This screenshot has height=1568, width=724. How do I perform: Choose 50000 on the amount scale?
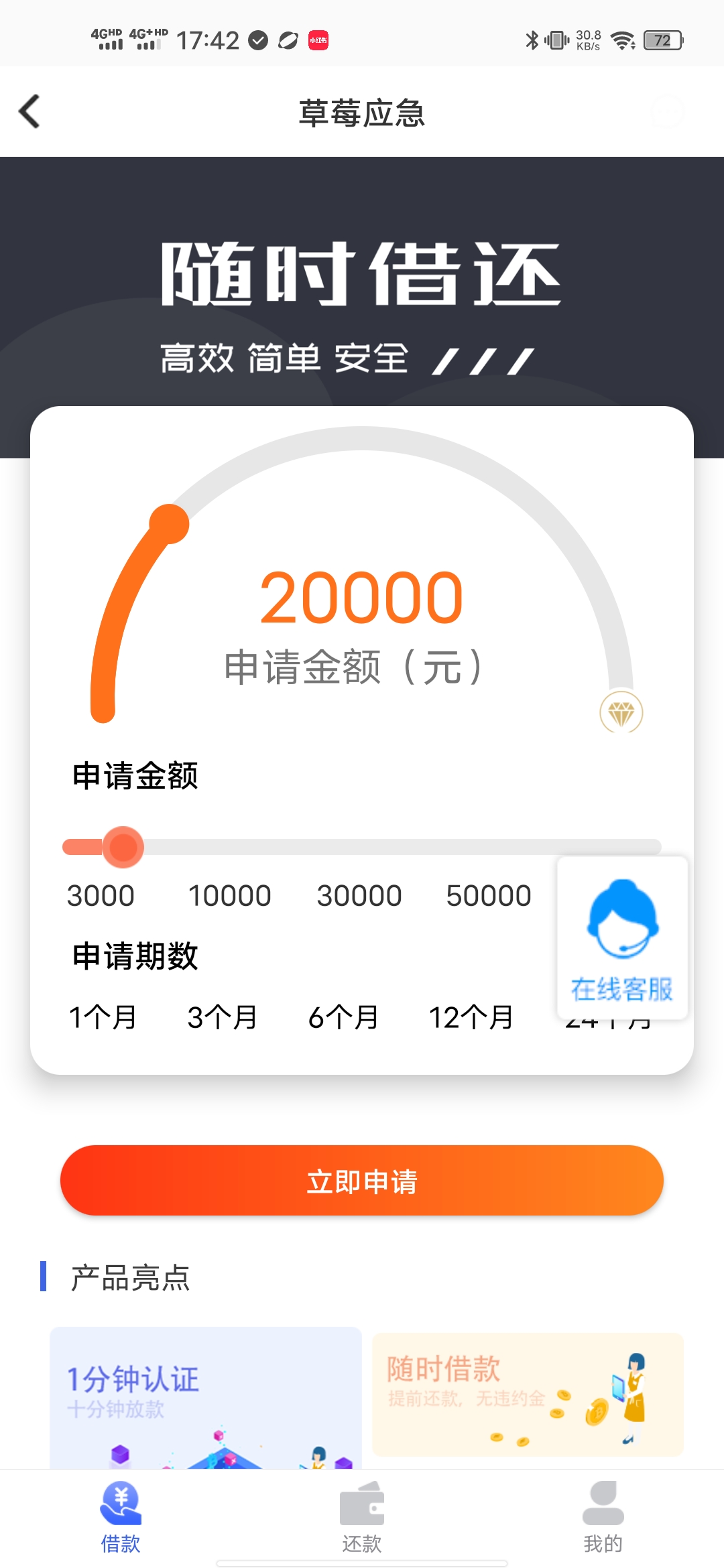click(x=489, y=896)
